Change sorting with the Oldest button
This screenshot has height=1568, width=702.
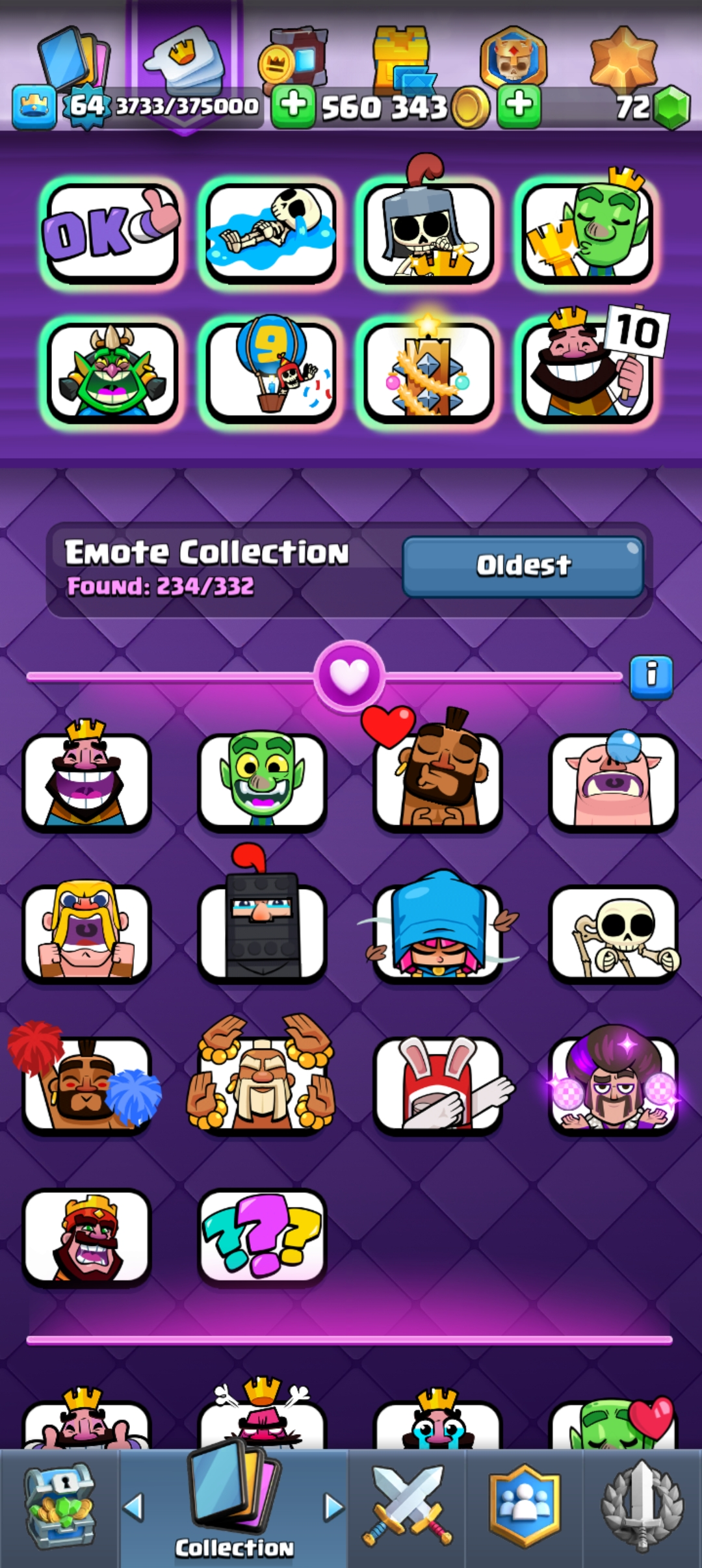click(523, 566)
